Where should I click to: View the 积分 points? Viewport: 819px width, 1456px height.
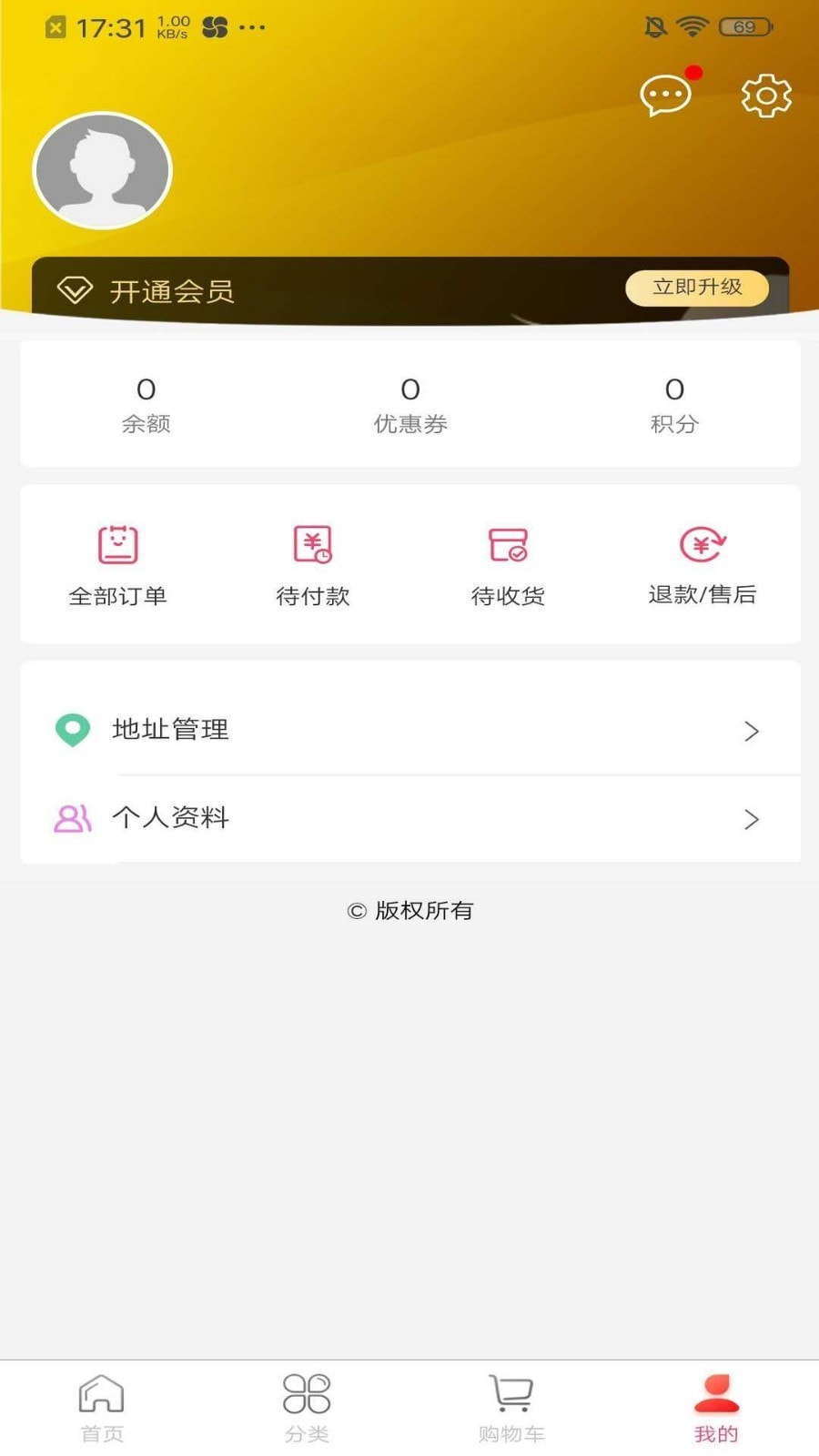(674, 405)
